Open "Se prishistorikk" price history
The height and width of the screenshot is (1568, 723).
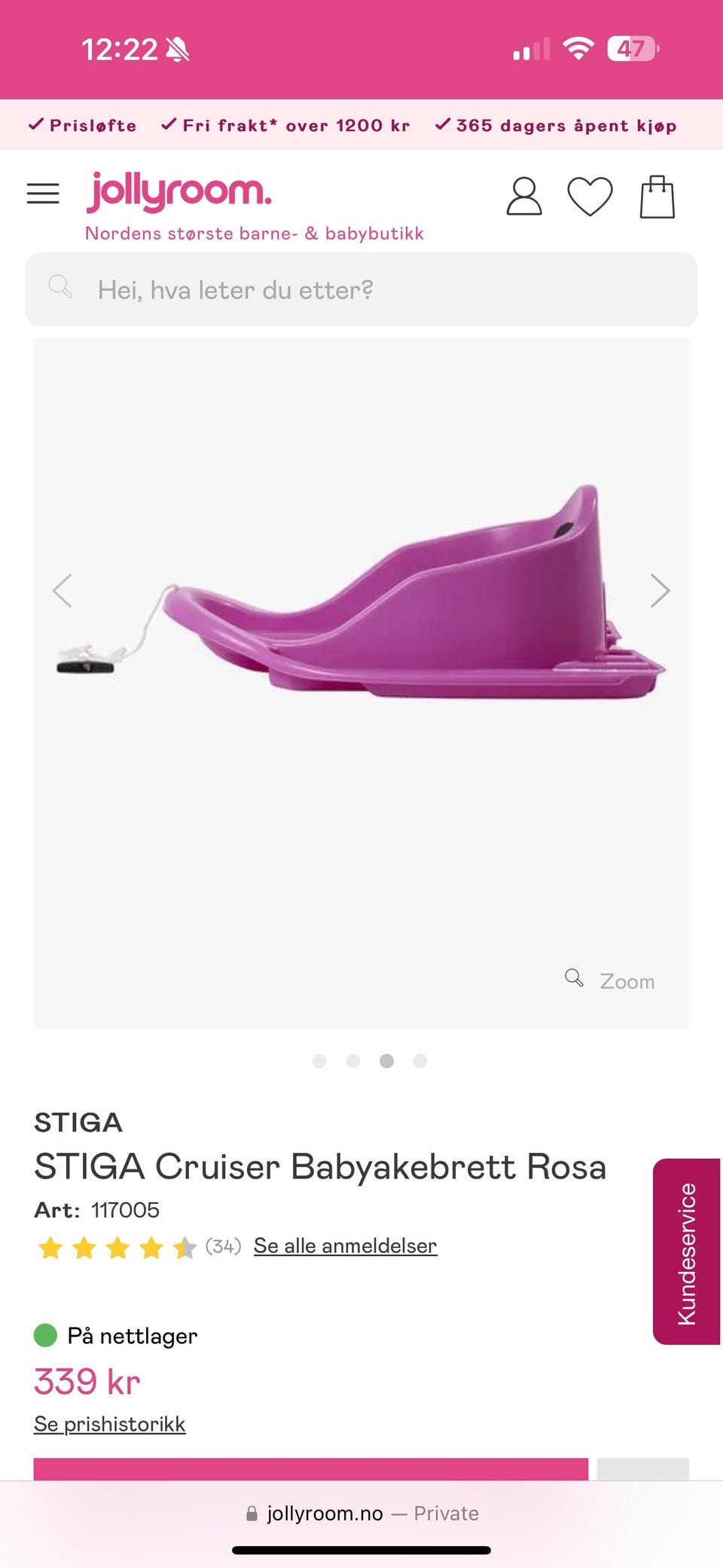click(x=109, y=1424)
